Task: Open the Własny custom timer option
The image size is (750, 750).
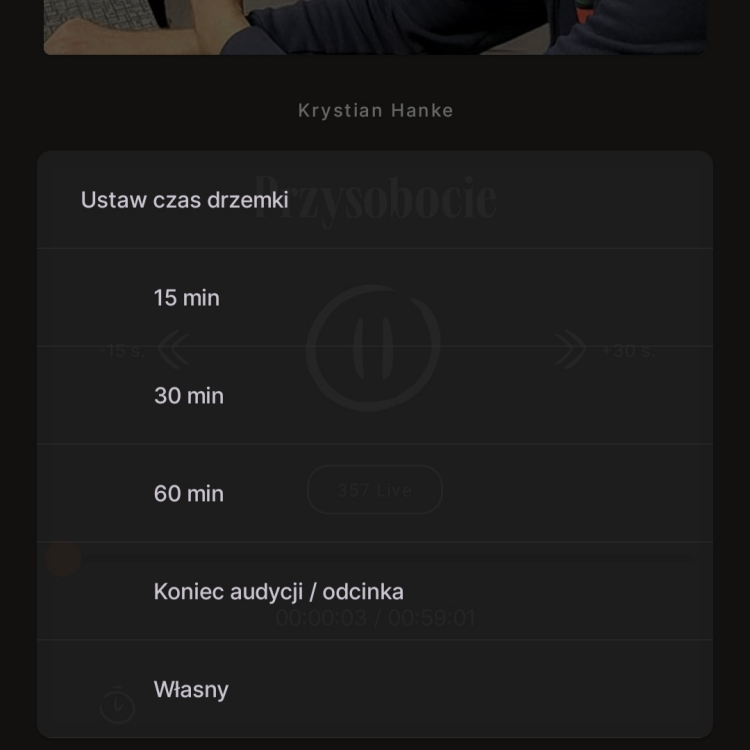Action: point(191,690)
